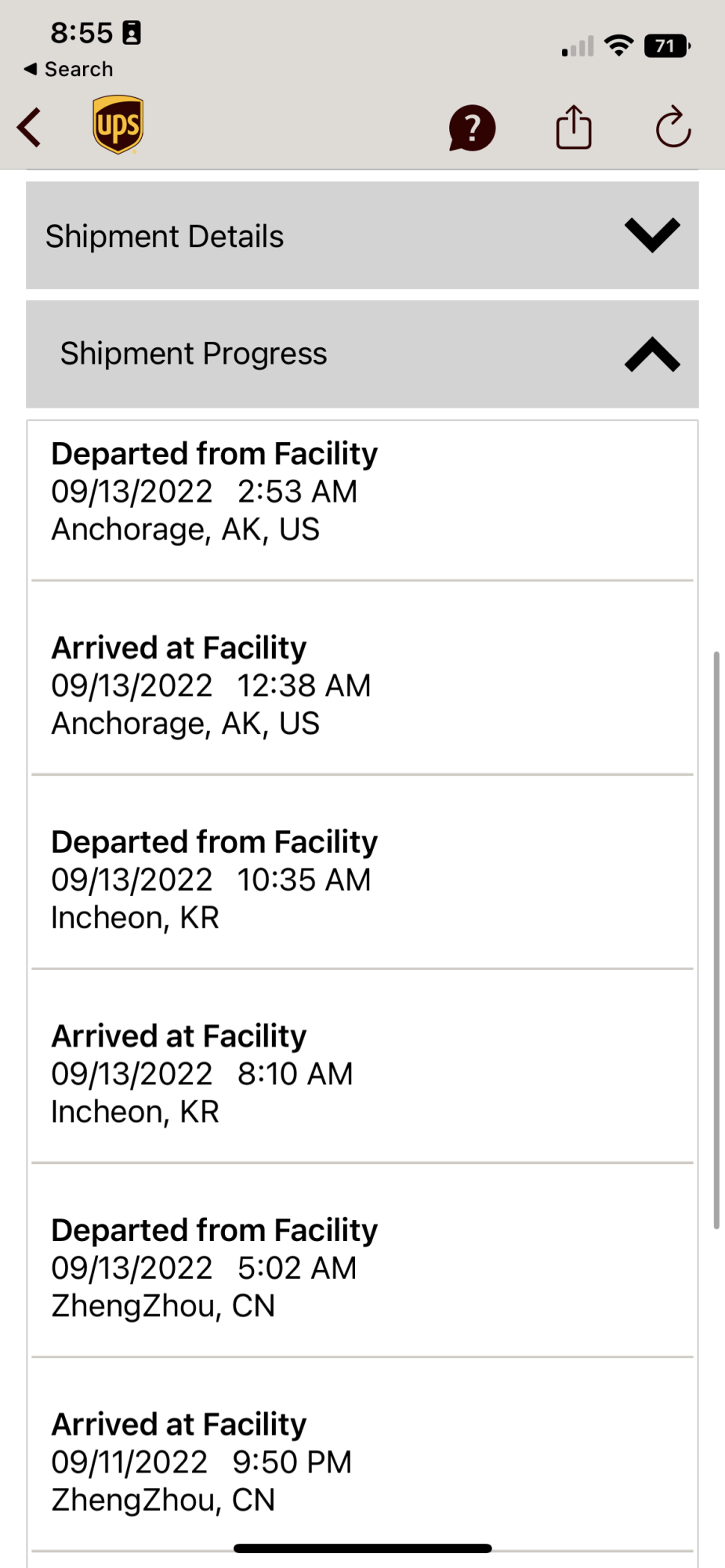Open the help chat icon
725x1568 pixels.
[472, 128]
